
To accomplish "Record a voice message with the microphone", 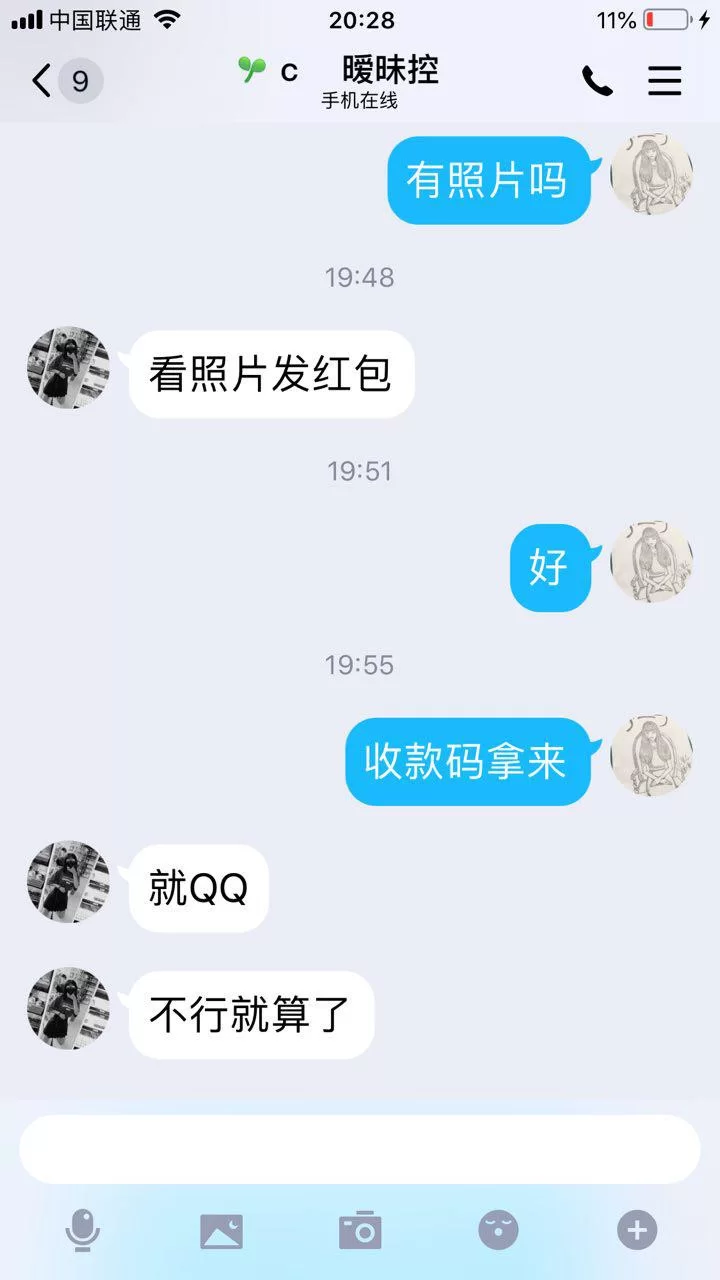I will [83, 1229].
